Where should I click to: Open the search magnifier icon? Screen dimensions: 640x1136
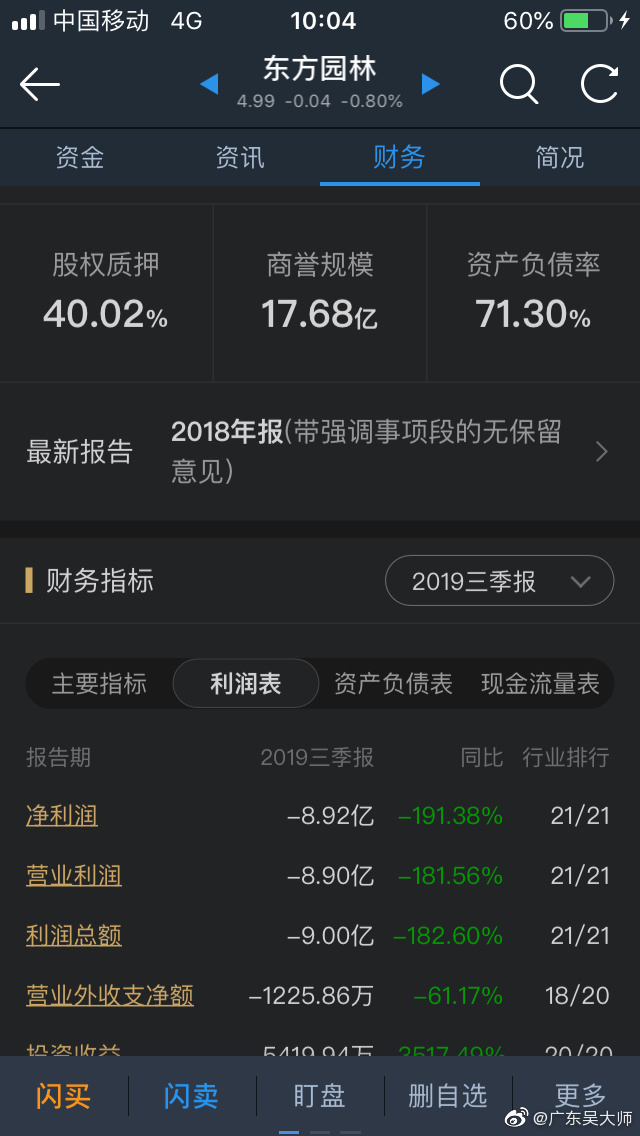(519, 84)
